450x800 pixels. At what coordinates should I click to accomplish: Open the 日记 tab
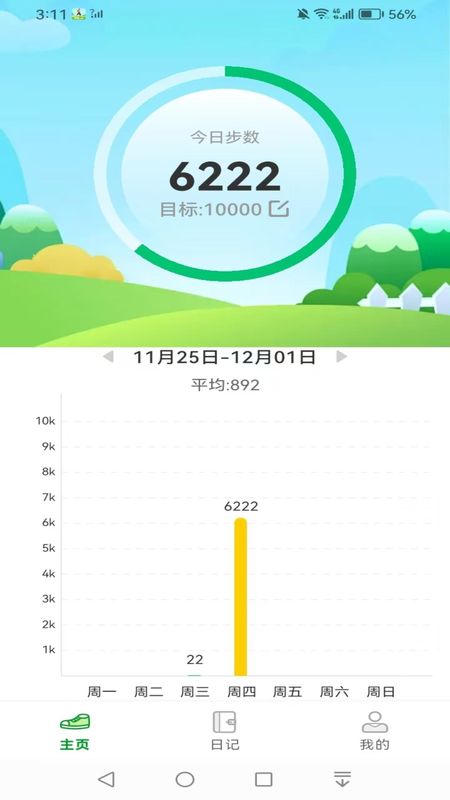click(224, 732)
